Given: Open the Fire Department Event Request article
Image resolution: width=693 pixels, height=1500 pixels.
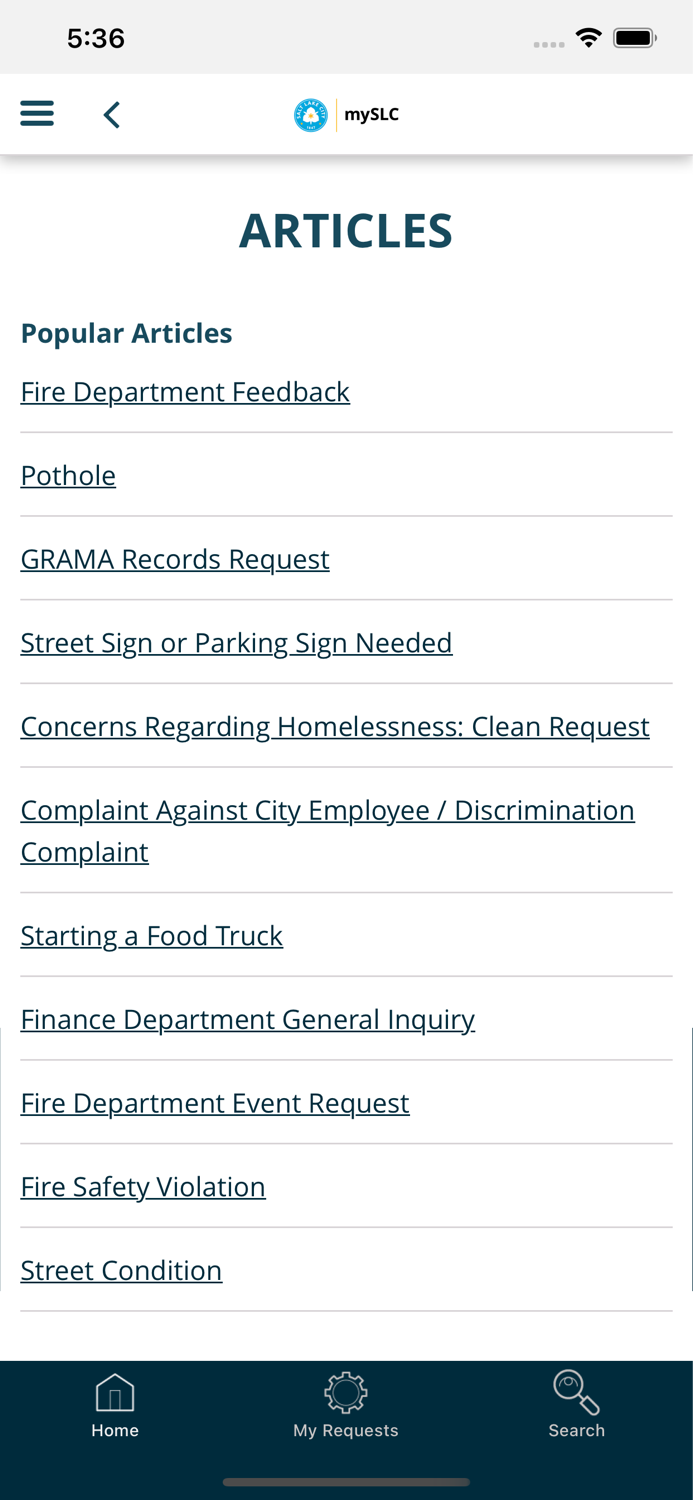Looking at the screenshot, I should coord(215,1104).
